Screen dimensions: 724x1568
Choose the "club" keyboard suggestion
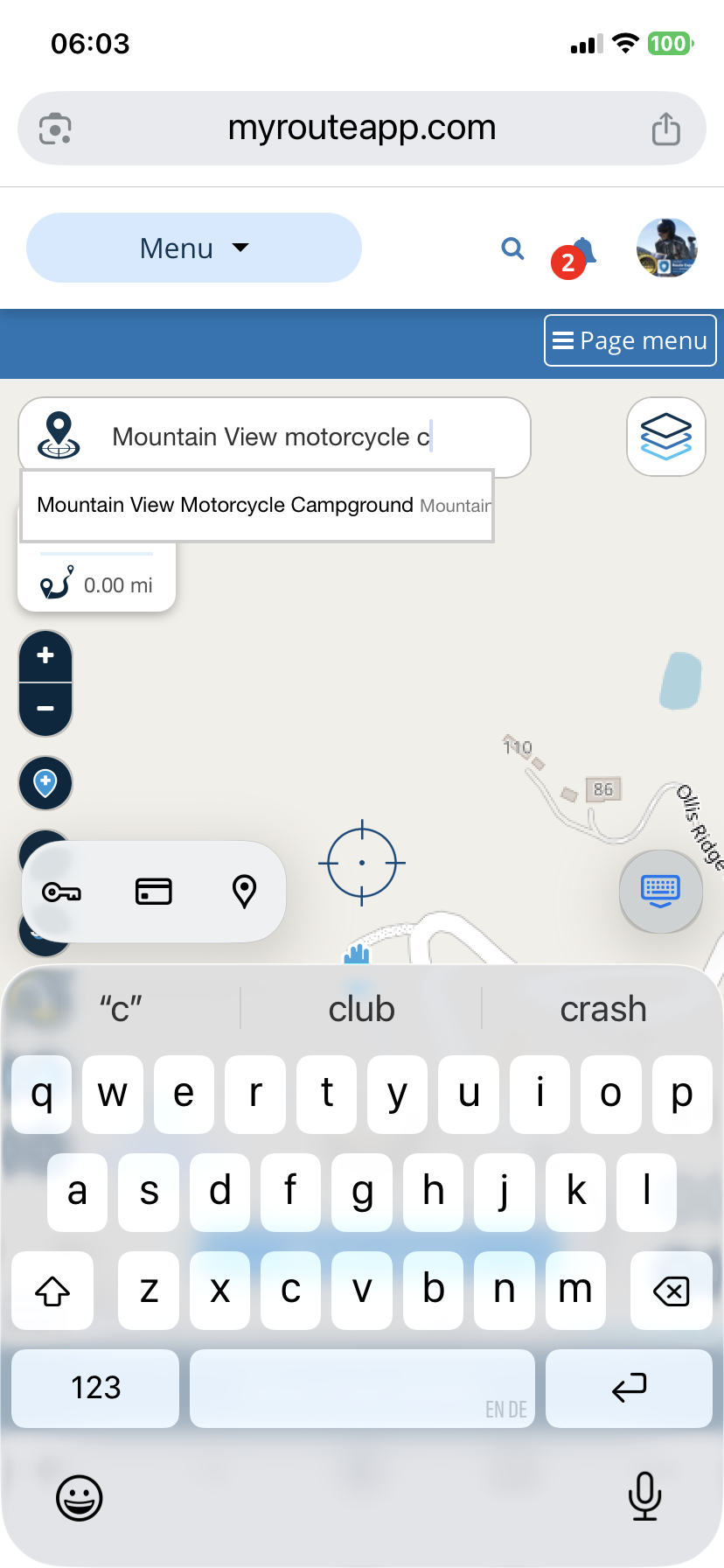coord(361,1009)
